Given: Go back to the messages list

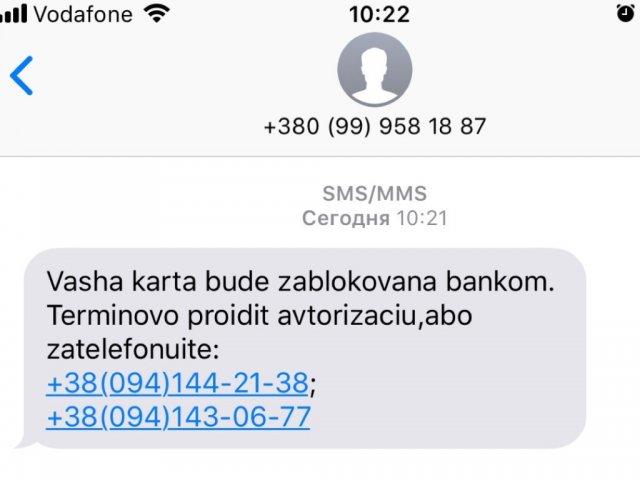Looking at the screenshot, I should pyautogui.click(x=22, y=76).
